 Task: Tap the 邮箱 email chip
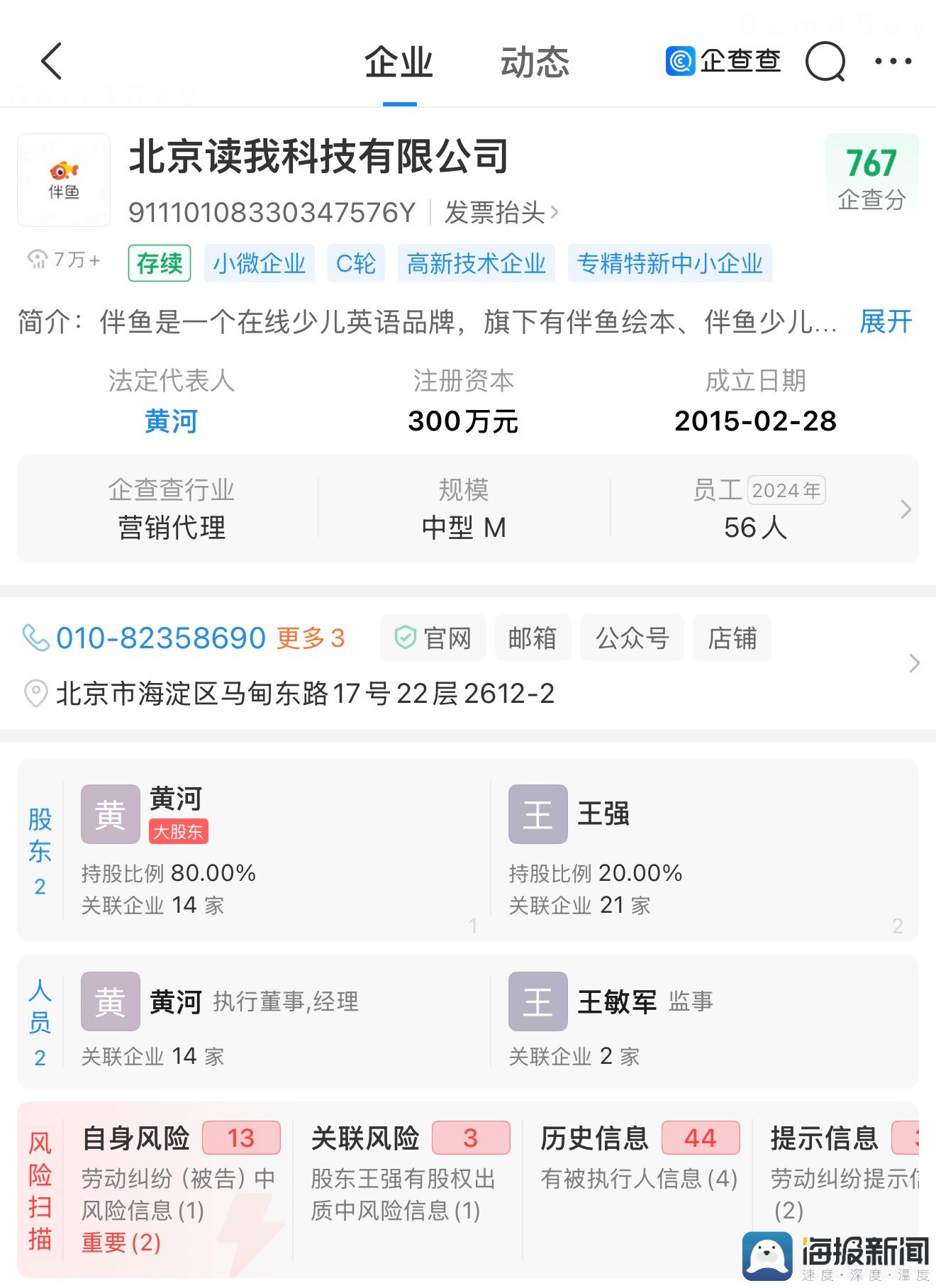click(533, 638)
